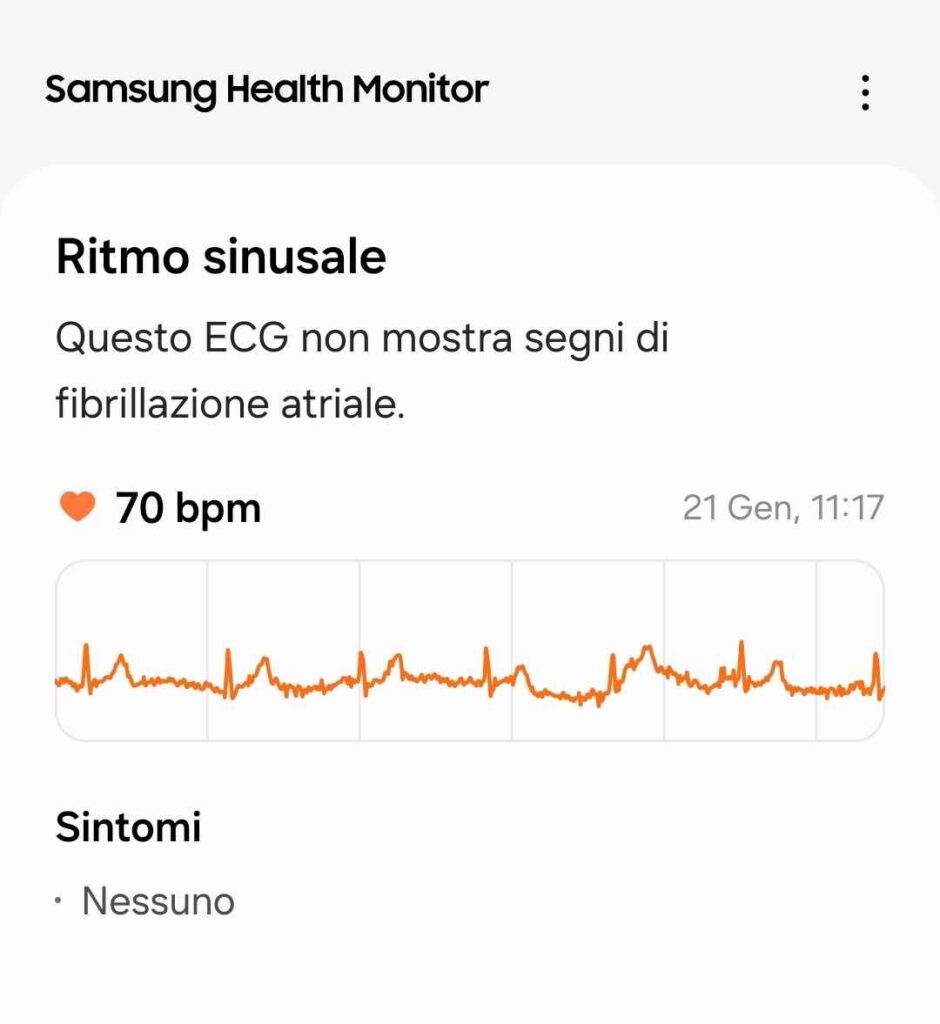Click the bpm unit label
The width and height of the screenshot is (940, 1024).
click(x=221, y=507)
